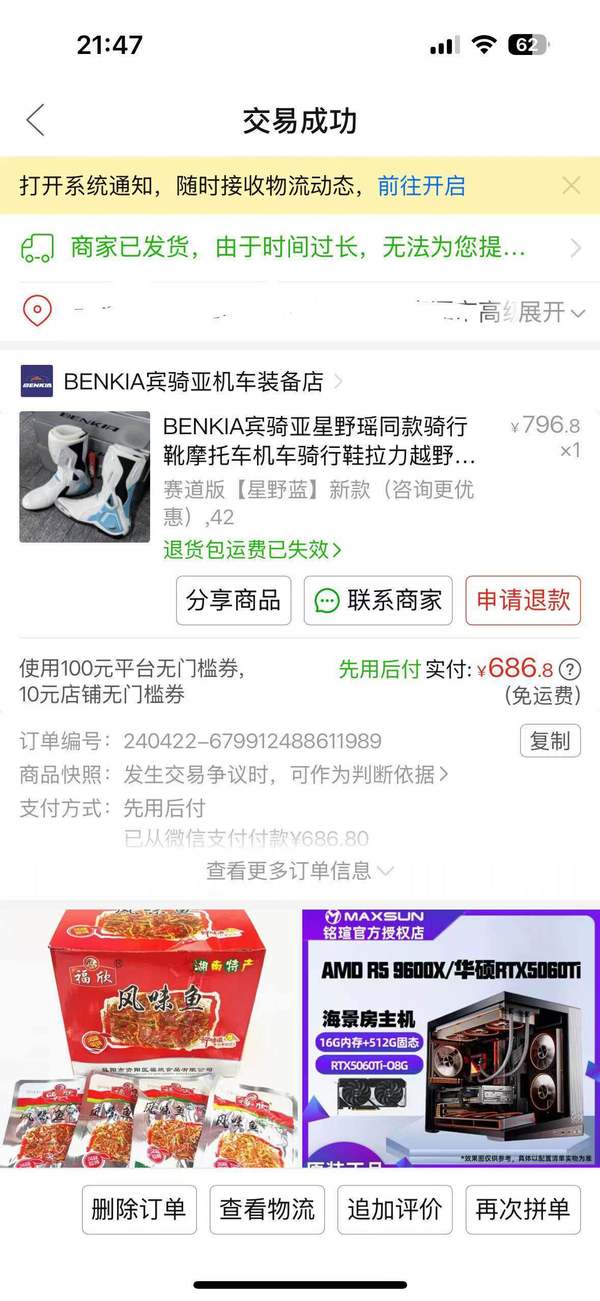This screenshot has width=600, height=1301.
Task: Open the 风味鱼 recommended product card
Action: pos(148,1035)
